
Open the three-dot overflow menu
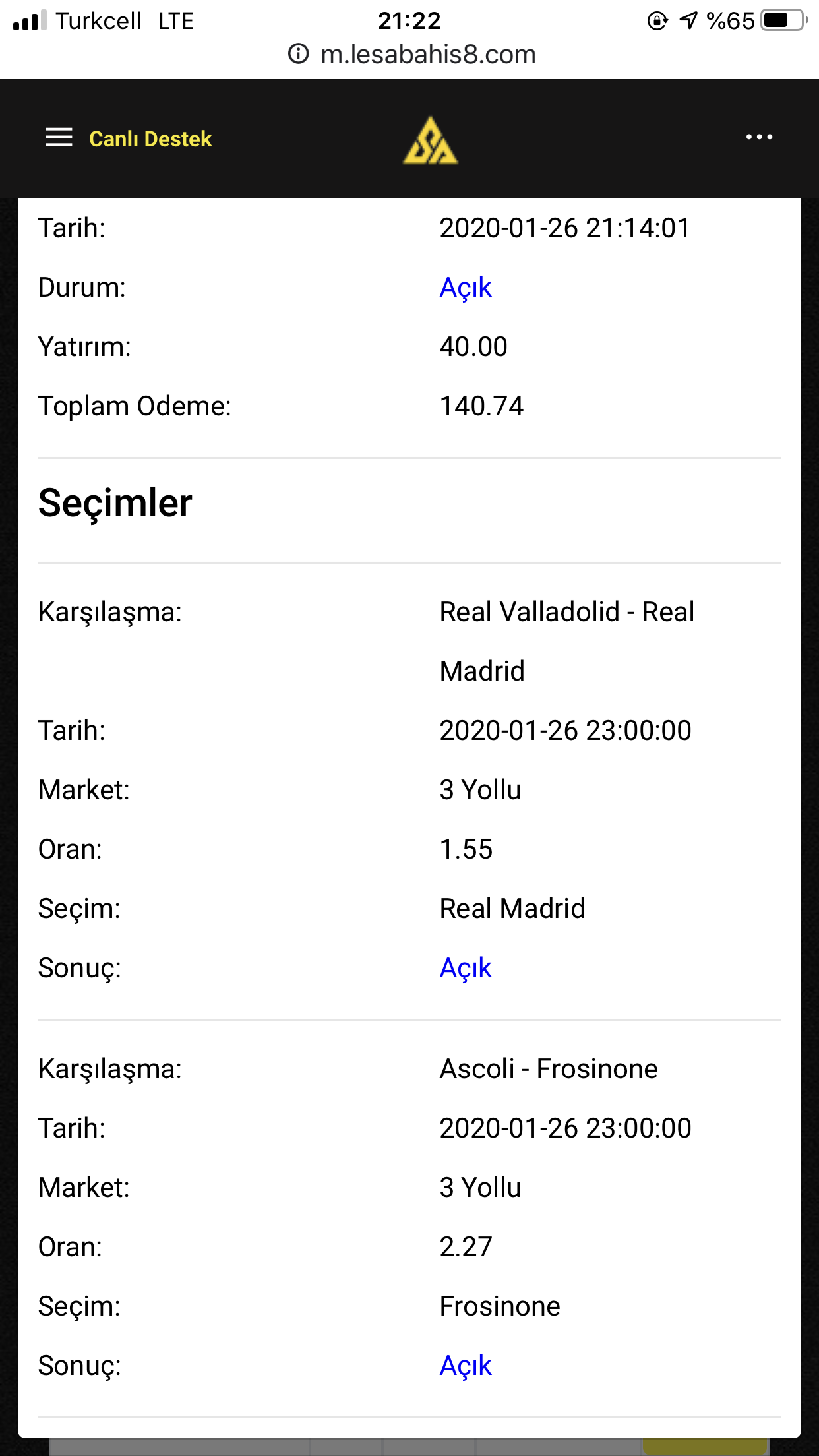click(x=759, y=136)
